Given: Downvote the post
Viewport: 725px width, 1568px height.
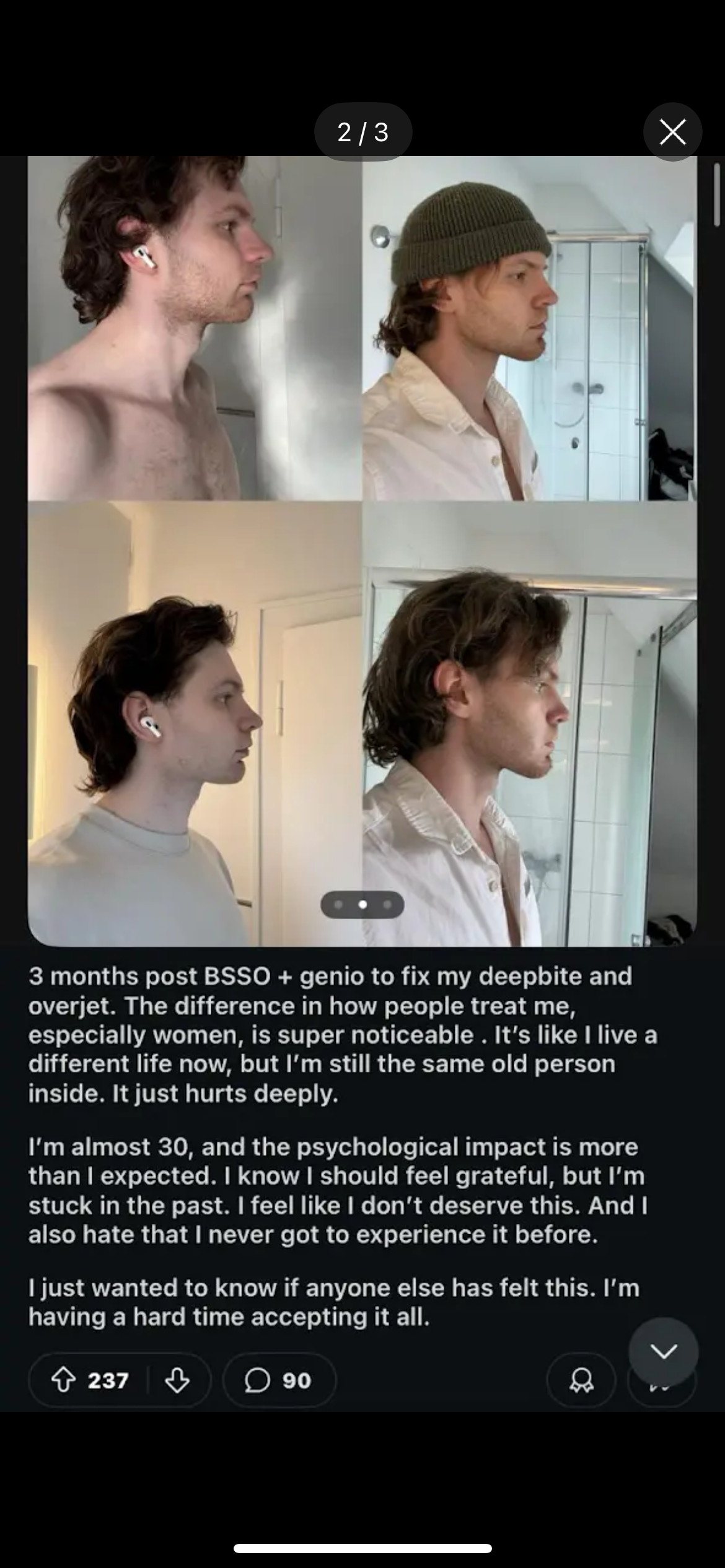Looking at the screenshot, I should (x=177, y=1380).
